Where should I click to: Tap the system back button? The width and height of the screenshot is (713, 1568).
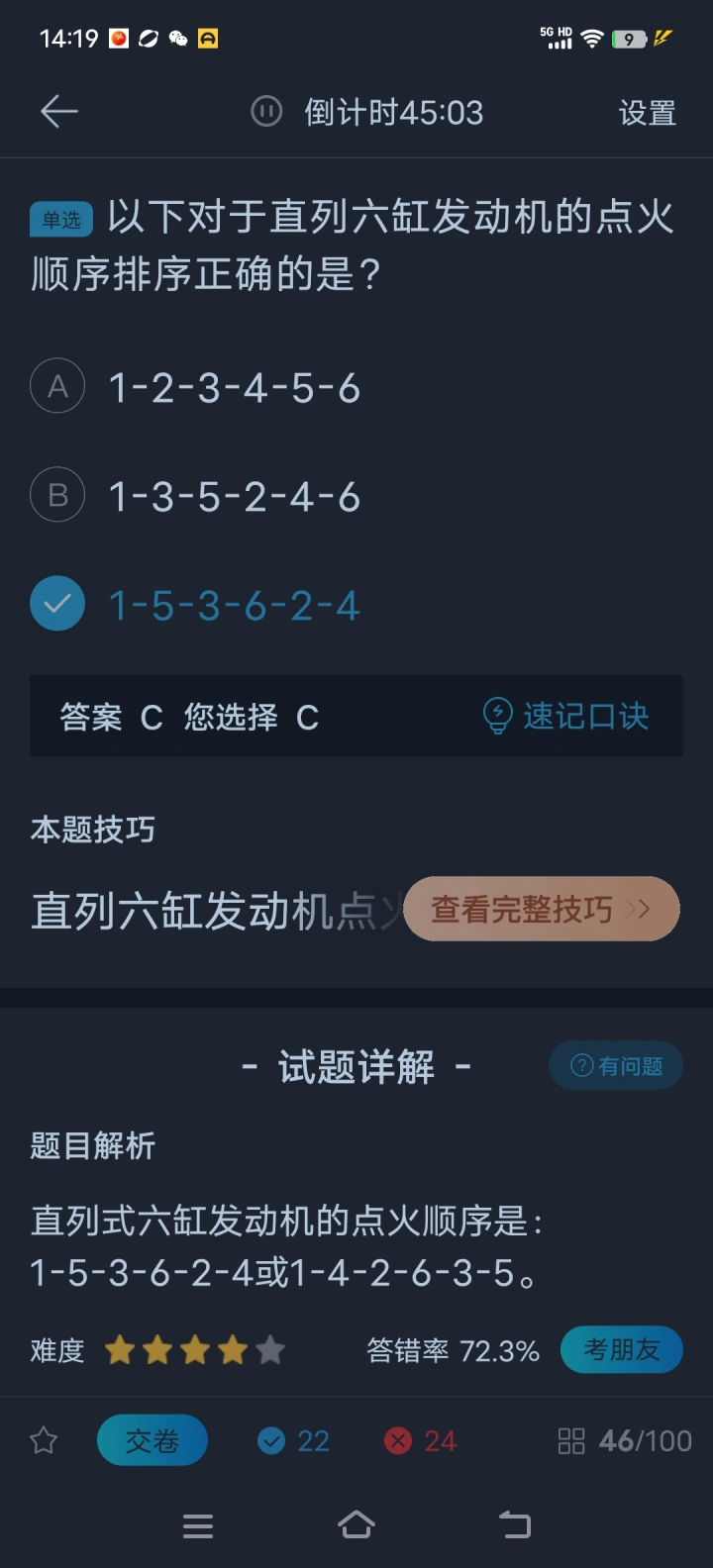point(515,1525)
